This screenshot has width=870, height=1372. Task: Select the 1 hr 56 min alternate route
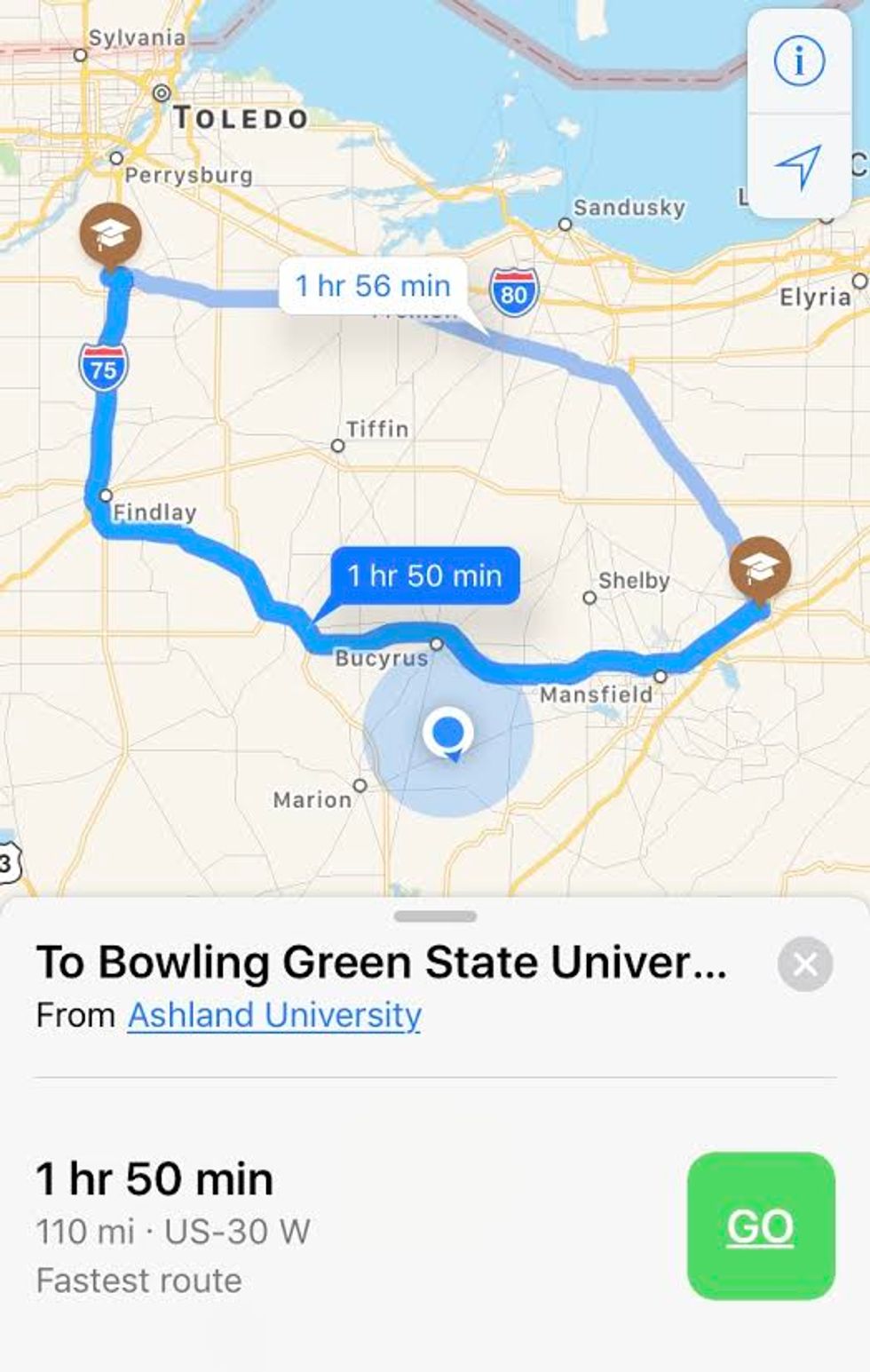(373, 286)
